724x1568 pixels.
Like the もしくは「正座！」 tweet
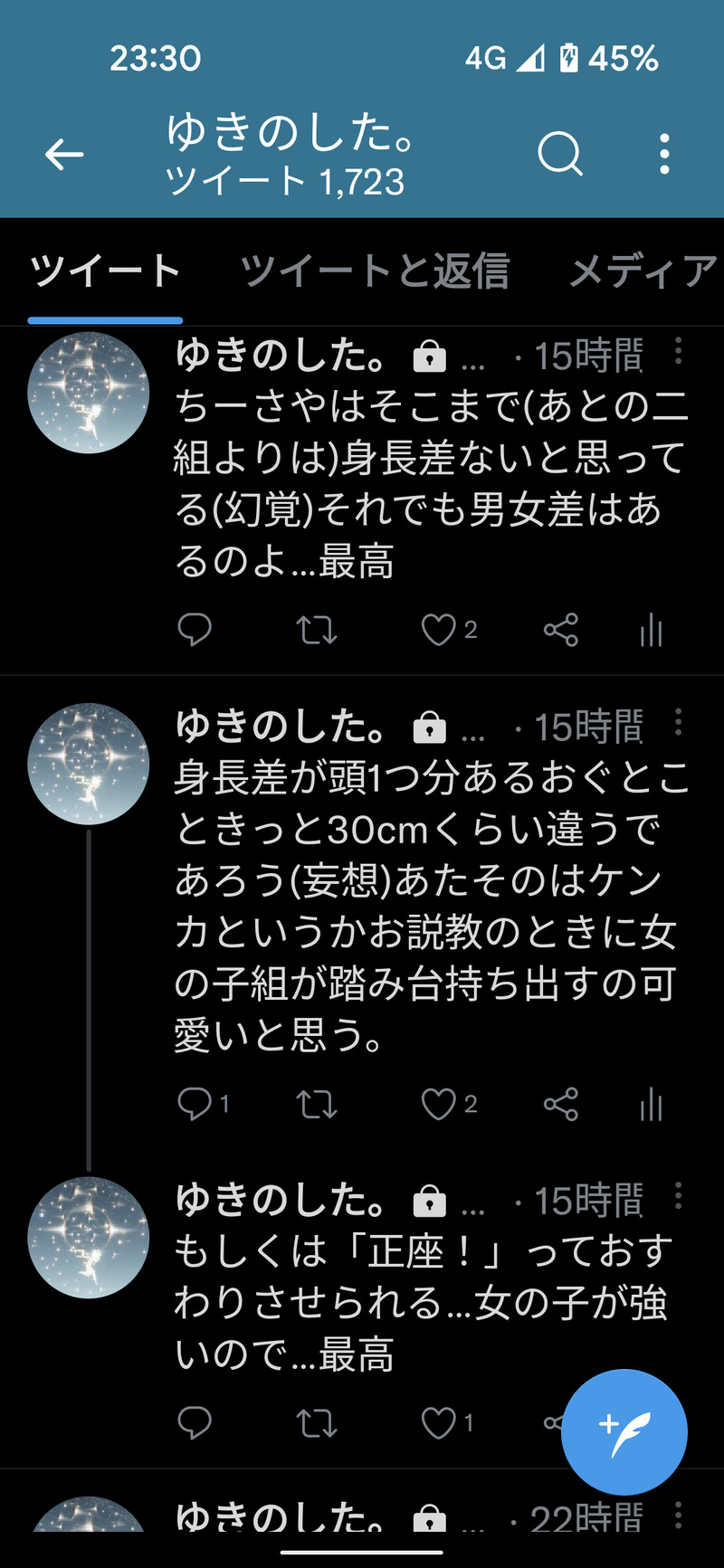point(439,1423)
